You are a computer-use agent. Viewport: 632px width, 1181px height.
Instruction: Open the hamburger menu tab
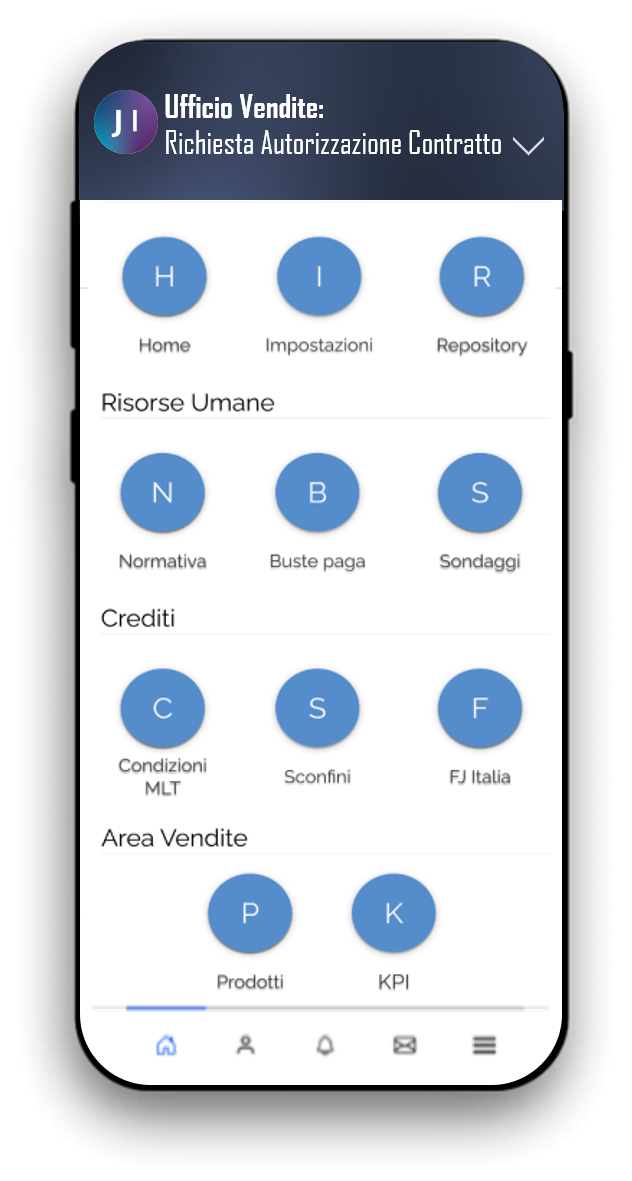pyautogui.click(x=484, y=1045)
